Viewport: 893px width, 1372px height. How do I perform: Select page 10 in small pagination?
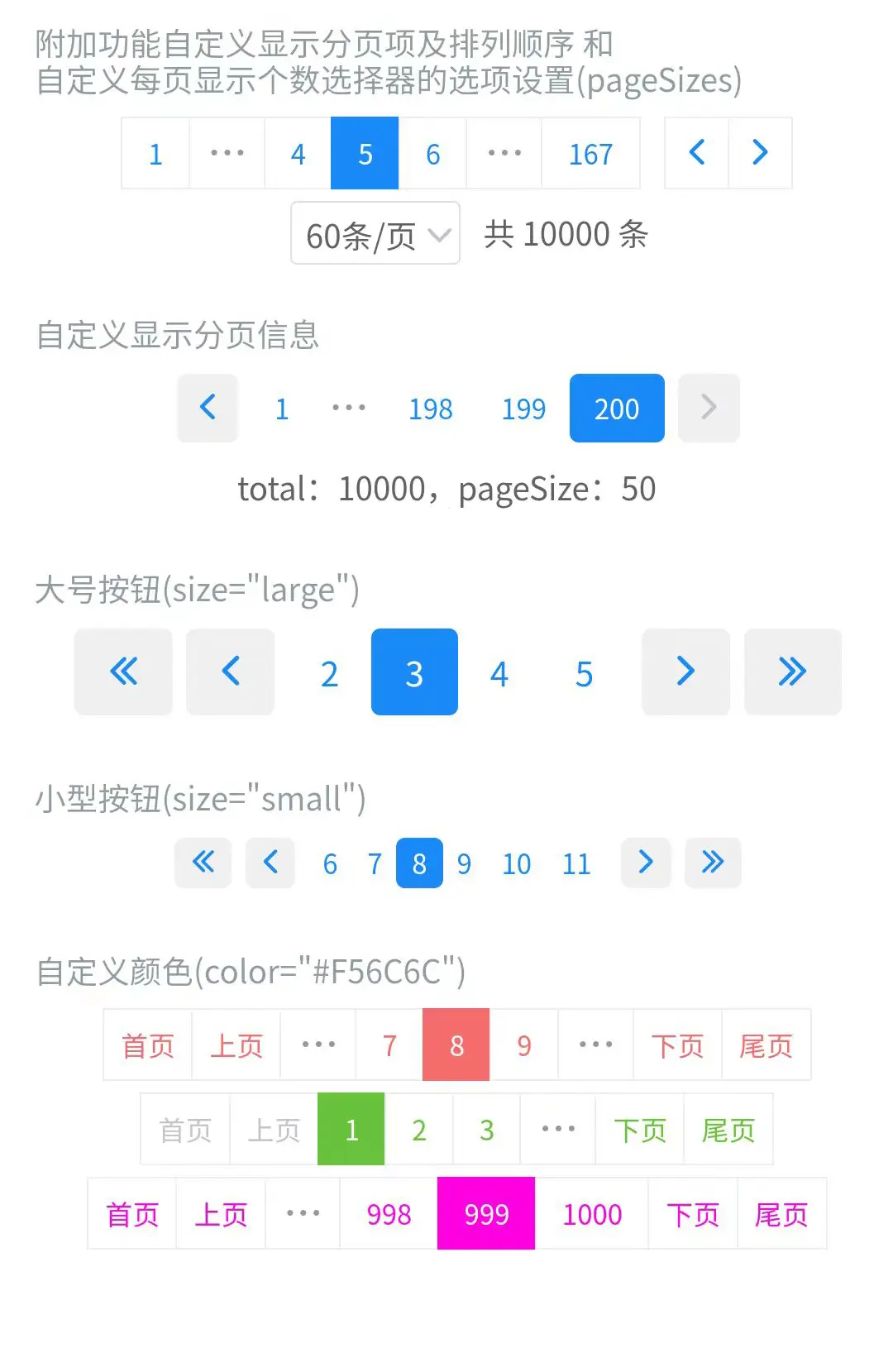pyautogui.click(x=516, y=863)
